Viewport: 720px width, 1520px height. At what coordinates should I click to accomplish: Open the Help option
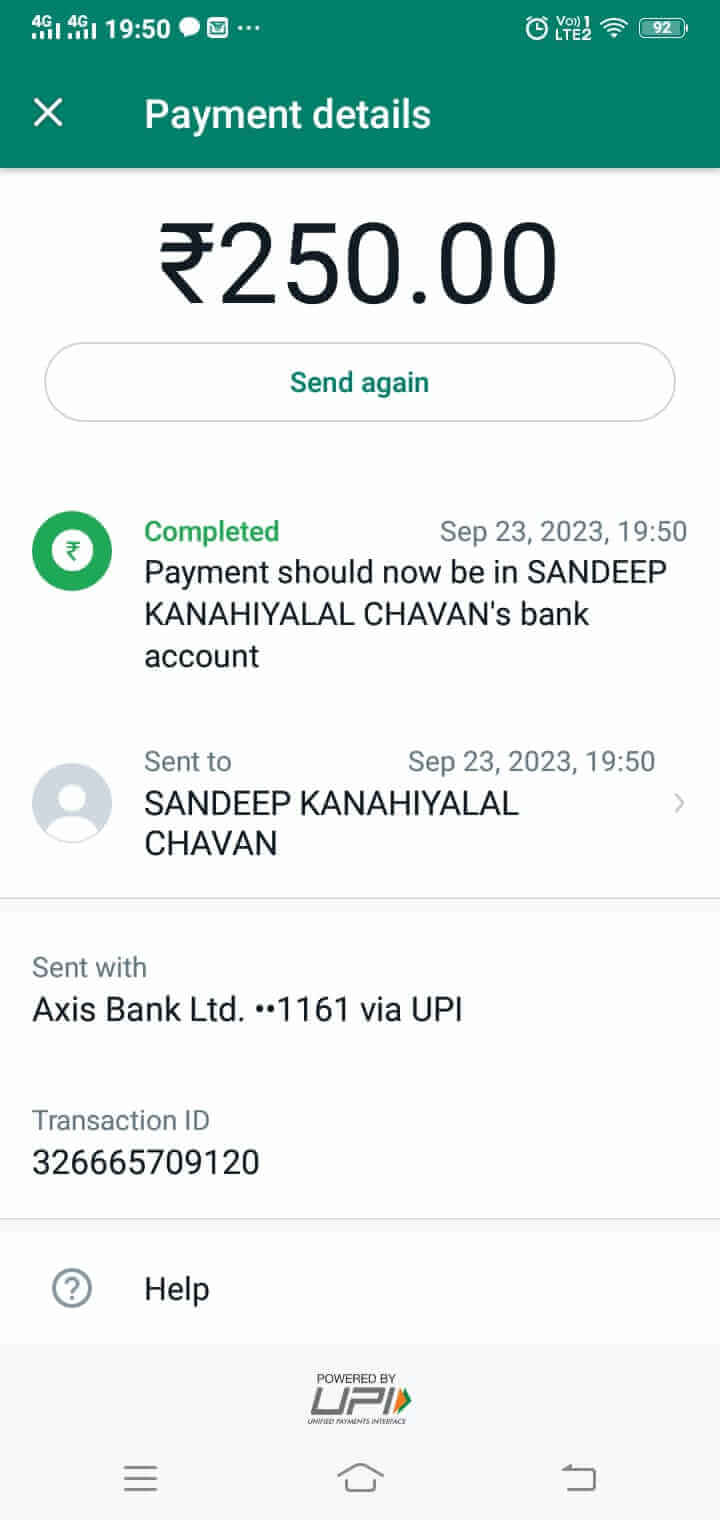(x=176, y=1289)
